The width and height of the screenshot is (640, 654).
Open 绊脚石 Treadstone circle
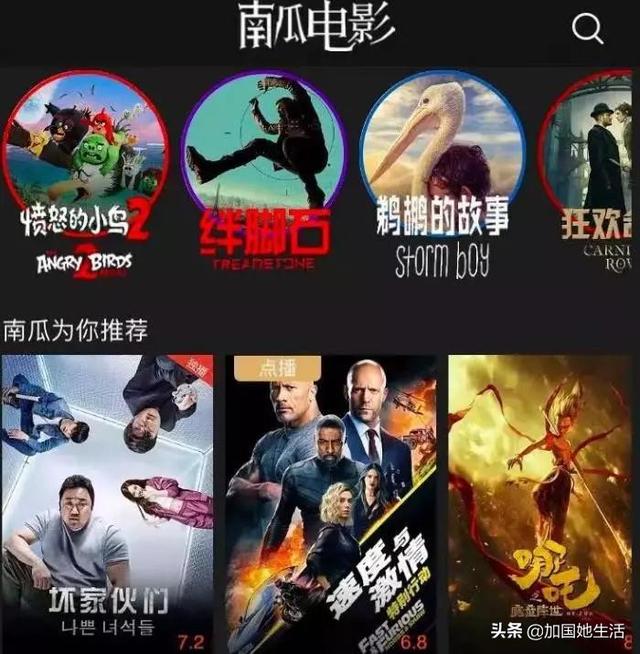pos(263,150)
